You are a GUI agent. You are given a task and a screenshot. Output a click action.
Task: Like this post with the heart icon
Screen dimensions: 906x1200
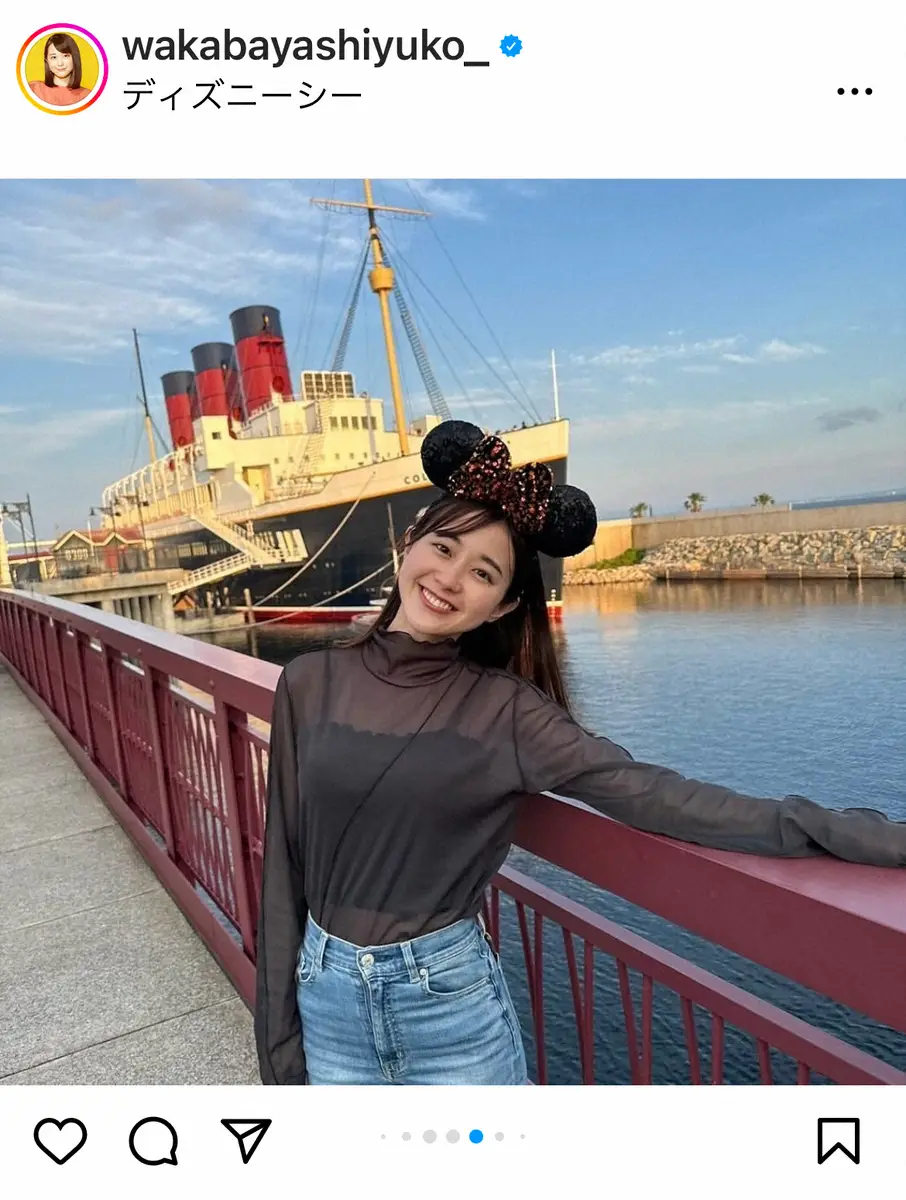point(60,1141)
